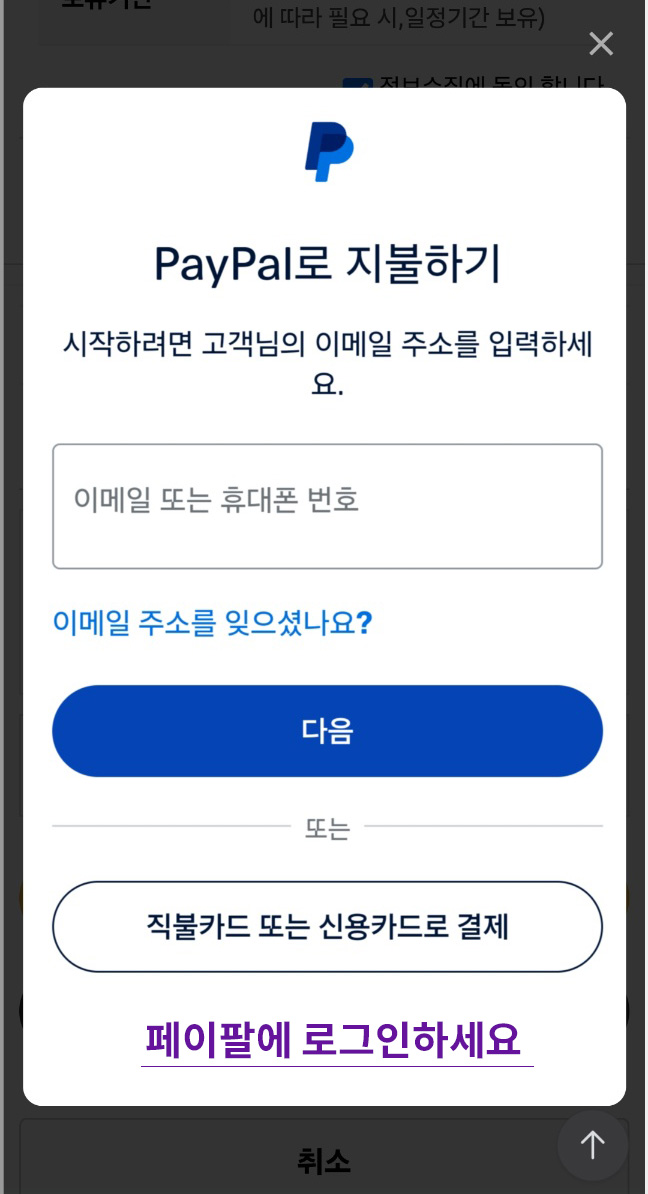Open the 페이팔에 로그인하세요 link
648x1194 pixels.
(x=334, y=1040)
